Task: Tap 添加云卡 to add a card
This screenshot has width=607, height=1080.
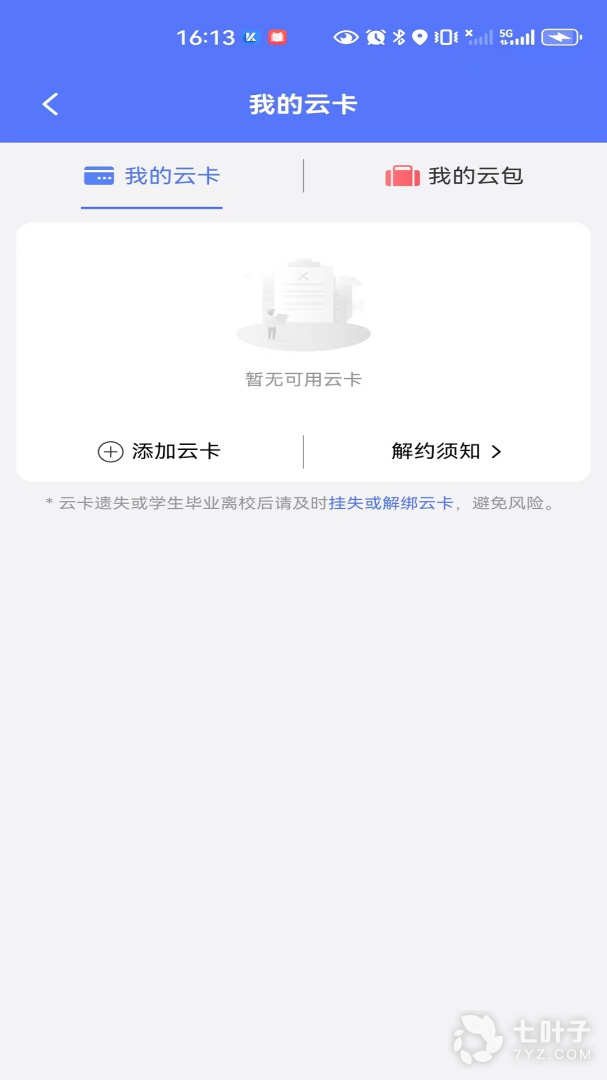Action: 159,451
